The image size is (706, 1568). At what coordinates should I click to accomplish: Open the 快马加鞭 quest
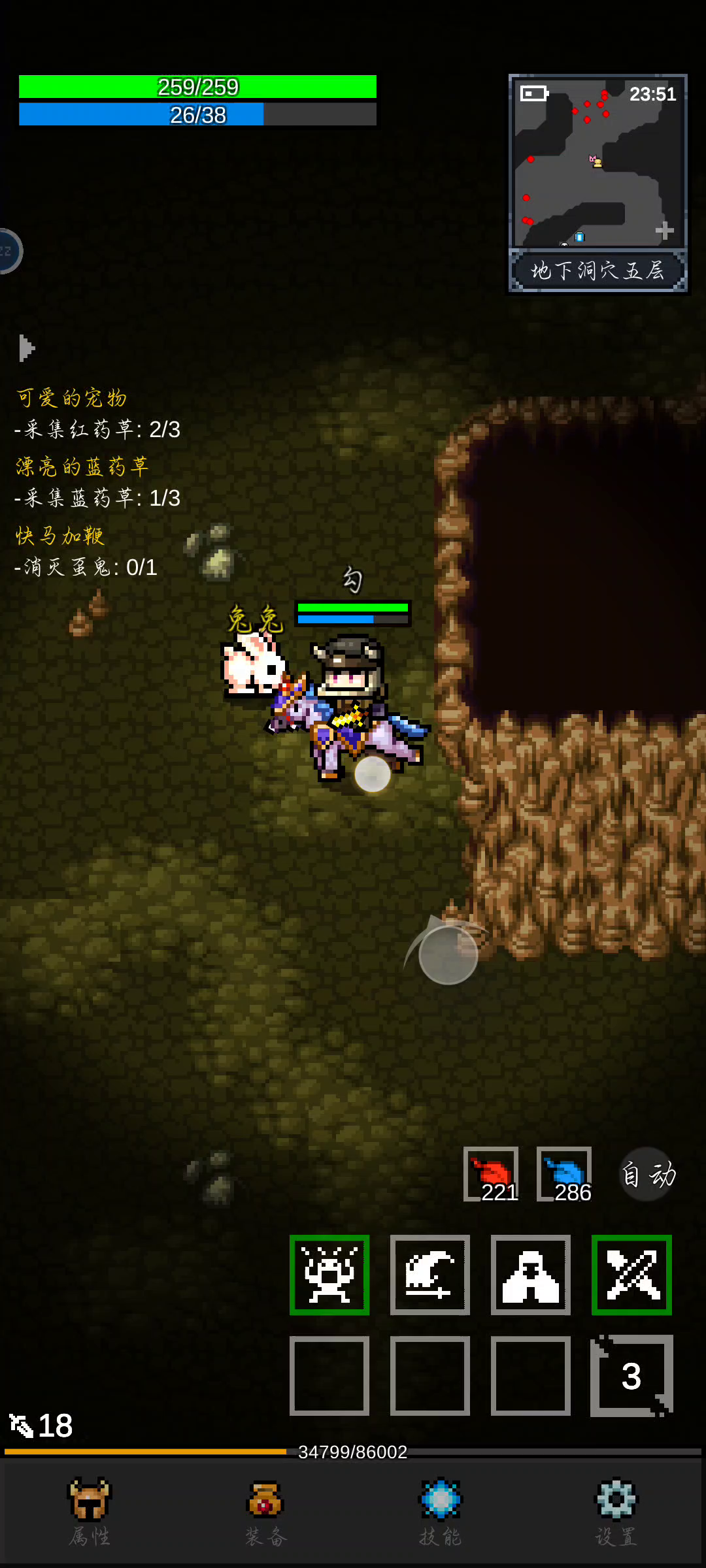[x=60, y=536]
